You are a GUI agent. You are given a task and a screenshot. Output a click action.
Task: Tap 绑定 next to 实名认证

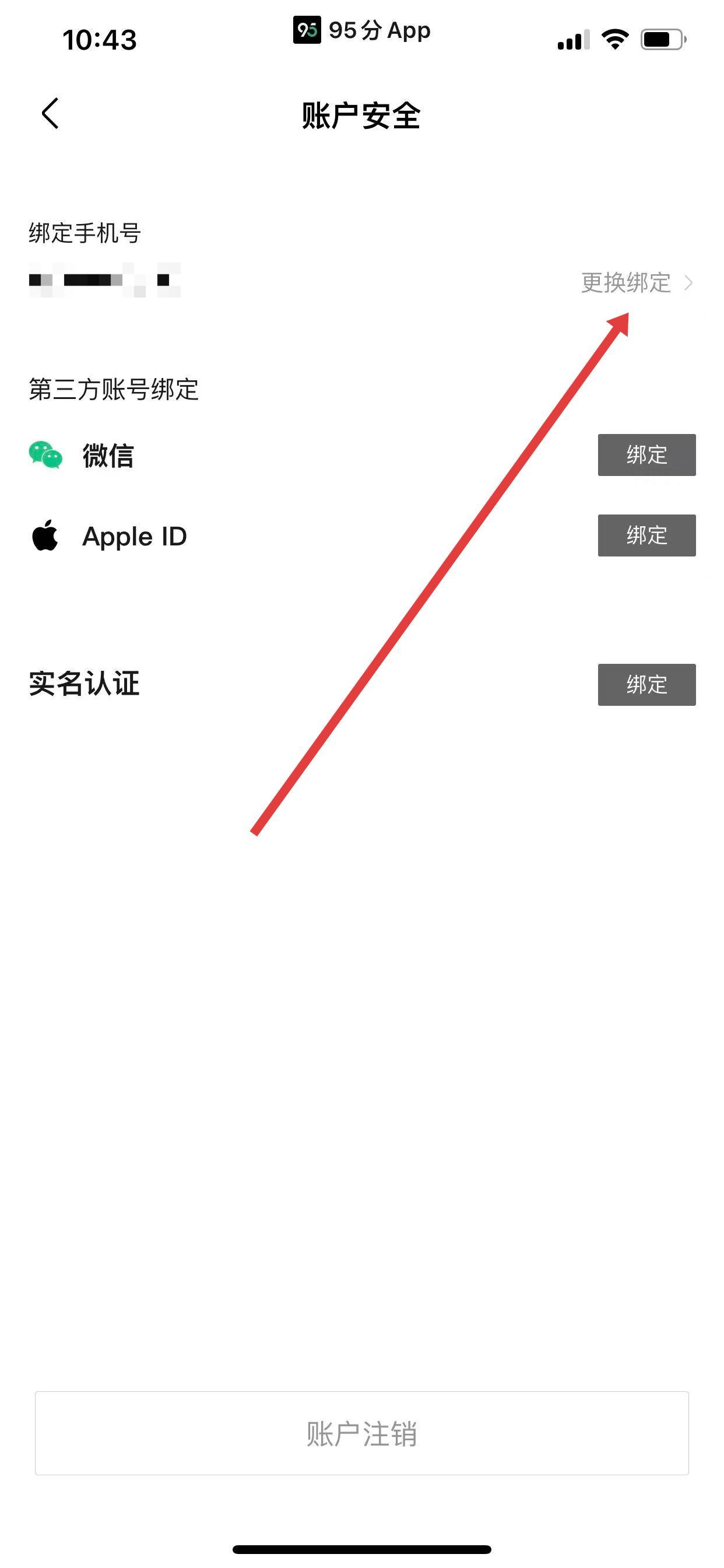646,685
